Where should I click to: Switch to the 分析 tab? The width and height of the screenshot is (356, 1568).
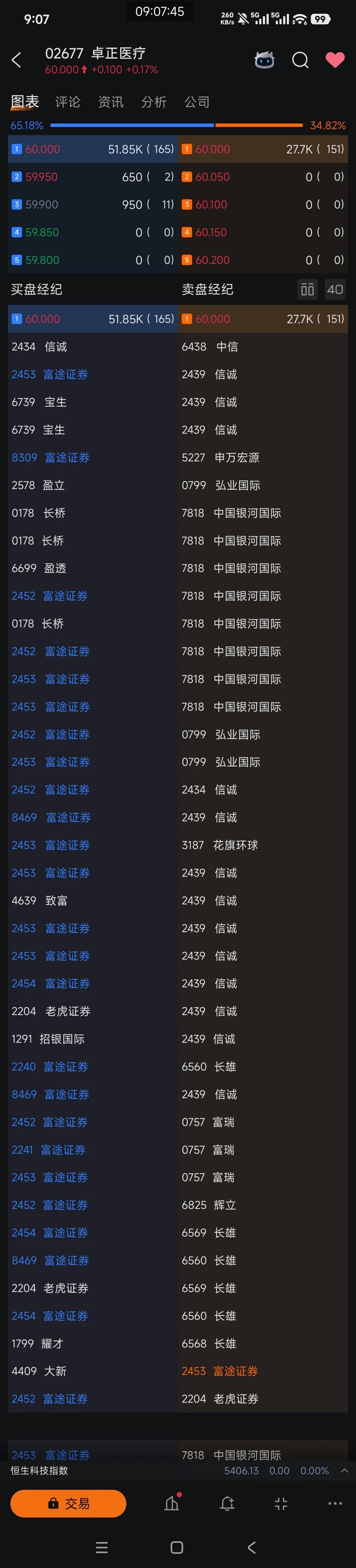pyautogui.click(x=154, y=102)
